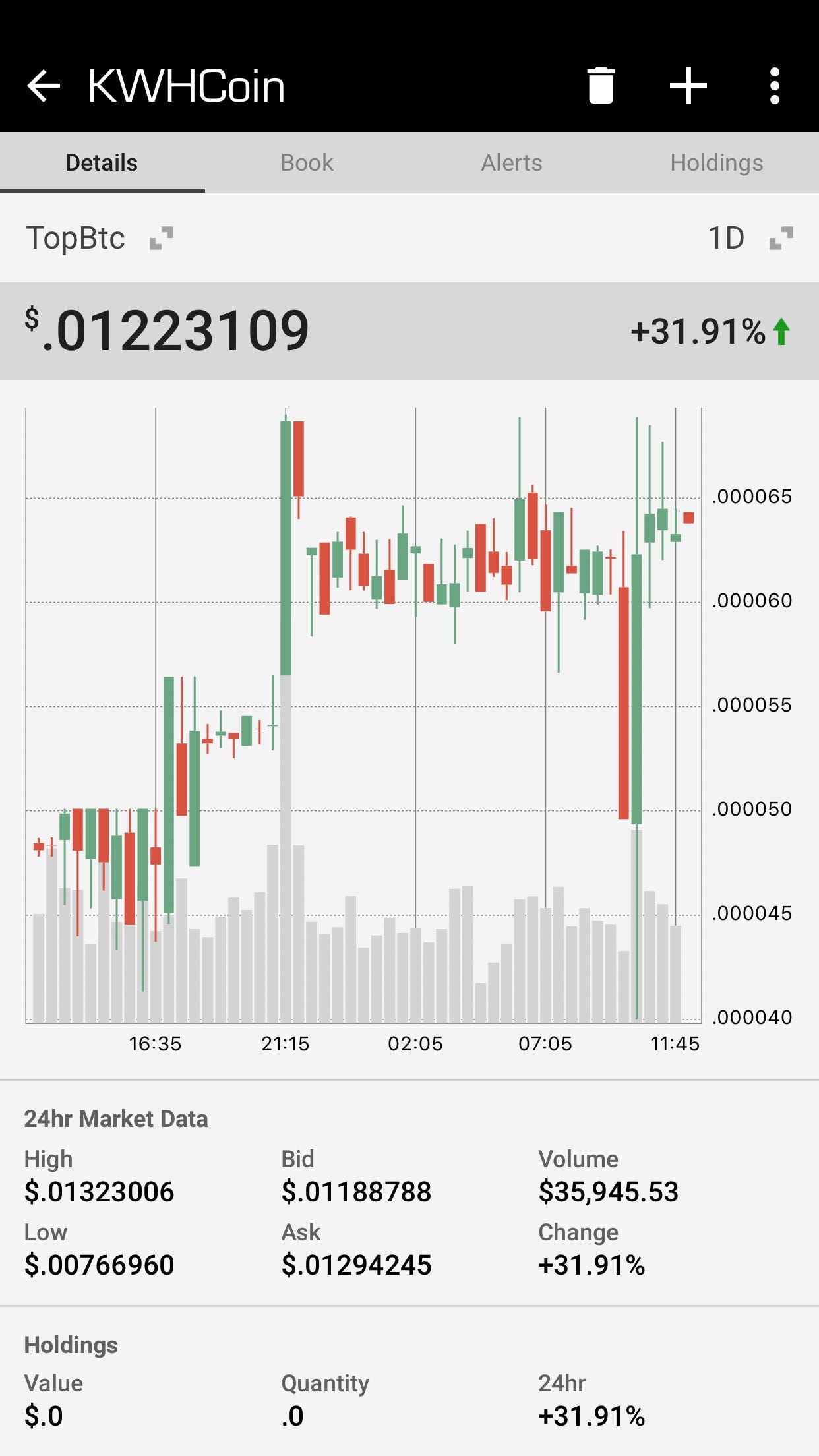Open the TopBtc exchange selector

(100, 238)
